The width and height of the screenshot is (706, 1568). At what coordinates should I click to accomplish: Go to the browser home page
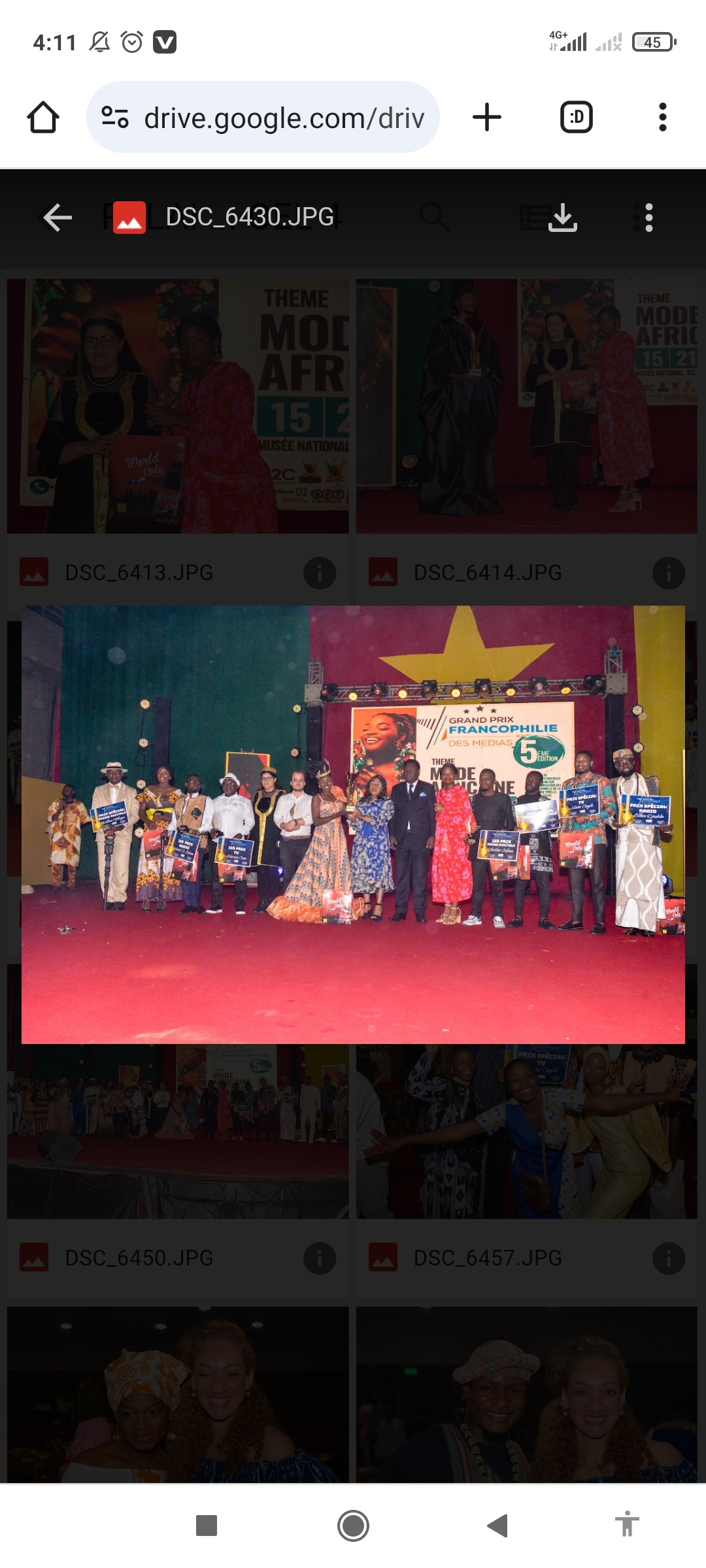point(43,118)
